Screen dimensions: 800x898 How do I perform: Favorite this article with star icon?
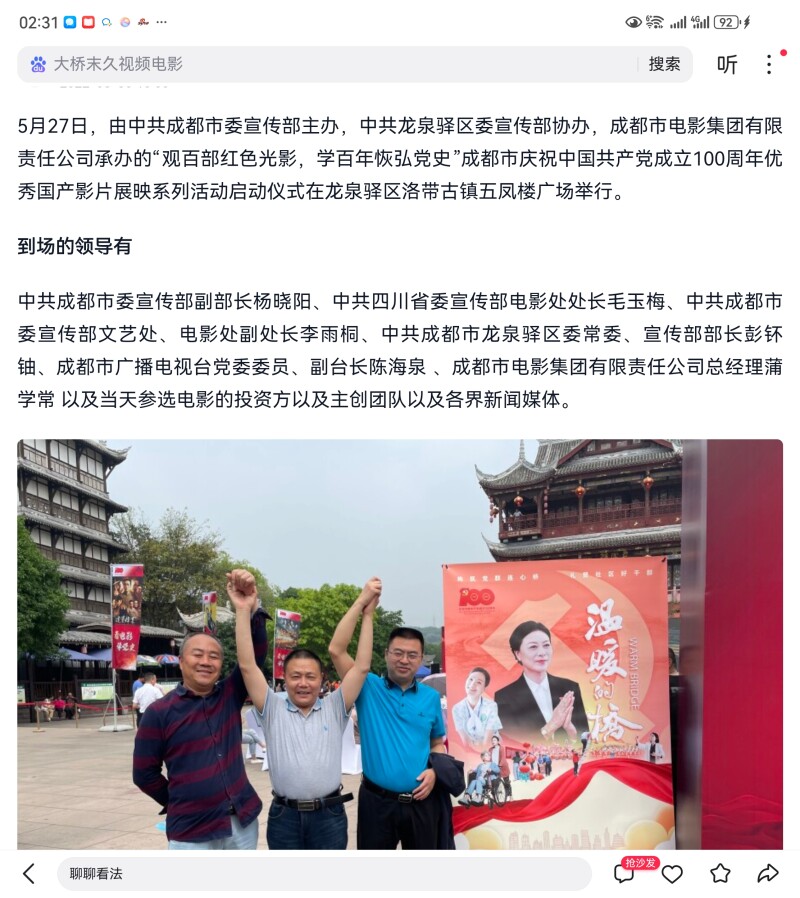pos(720,873)
